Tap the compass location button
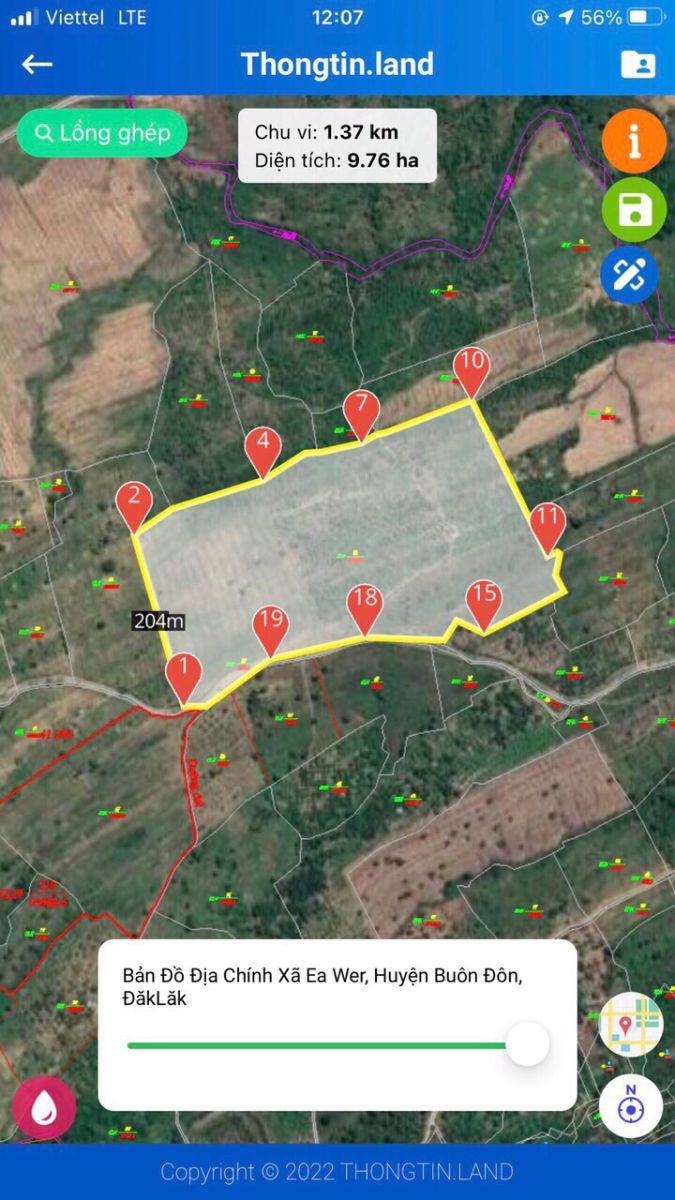Image resolution: width=675 pixels, height=1200 pixels. 630,1105
